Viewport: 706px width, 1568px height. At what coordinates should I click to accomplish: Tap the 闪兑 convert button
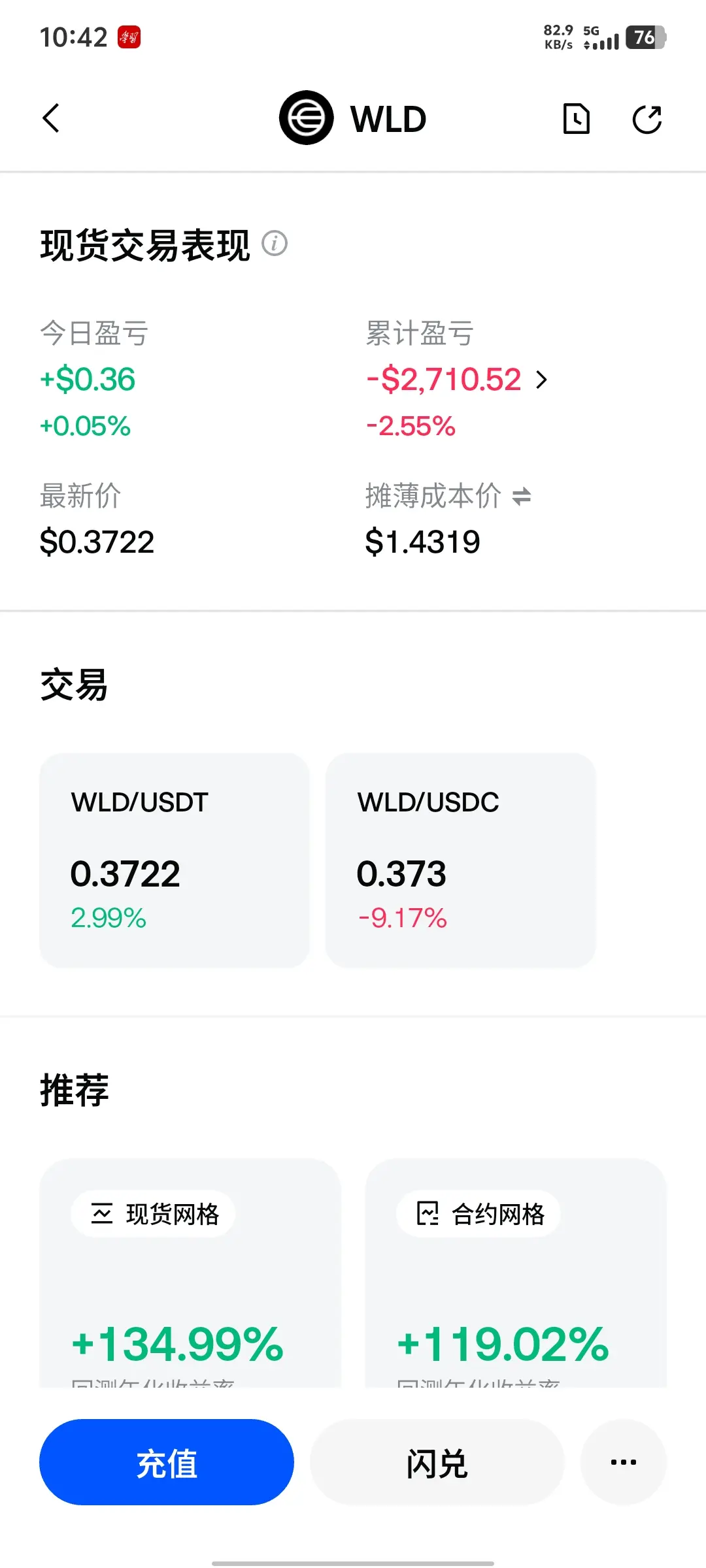pos(437,1462)
